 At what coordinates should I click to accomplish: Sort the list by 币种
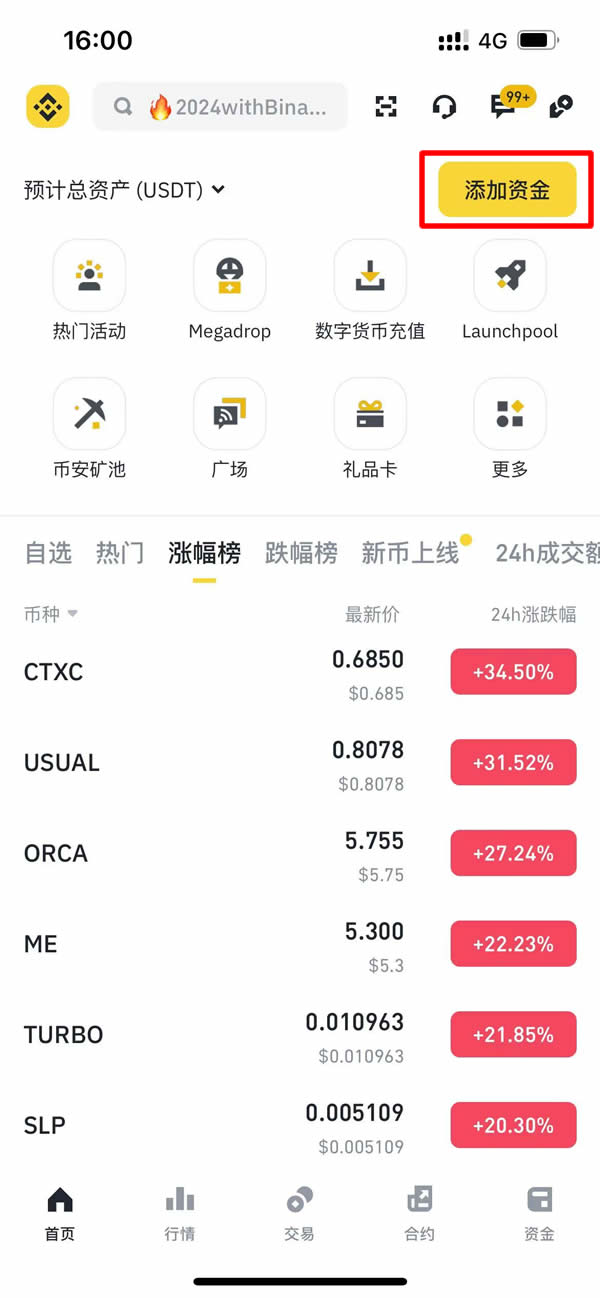point(51,614)
